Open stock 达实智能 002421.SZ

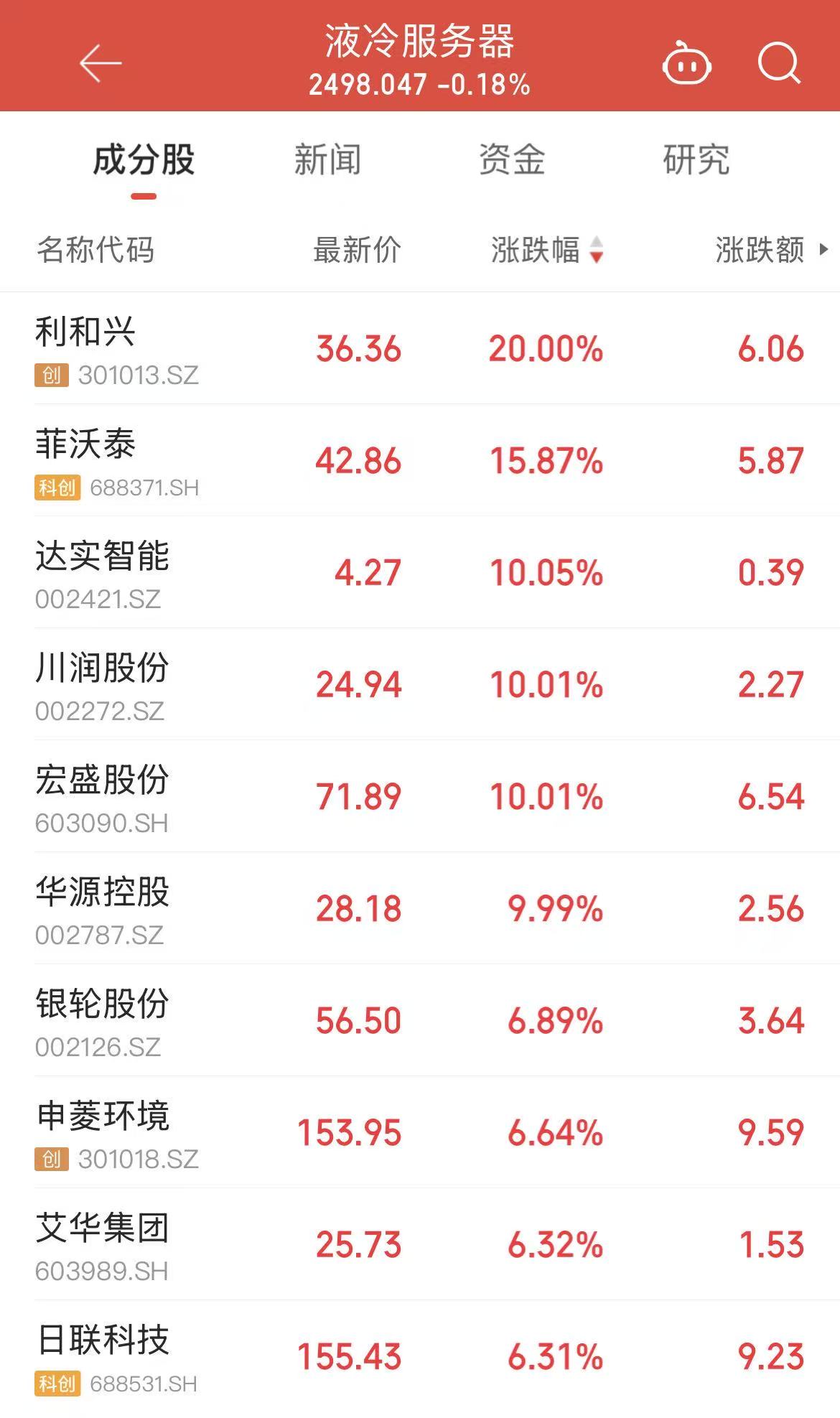420,572
